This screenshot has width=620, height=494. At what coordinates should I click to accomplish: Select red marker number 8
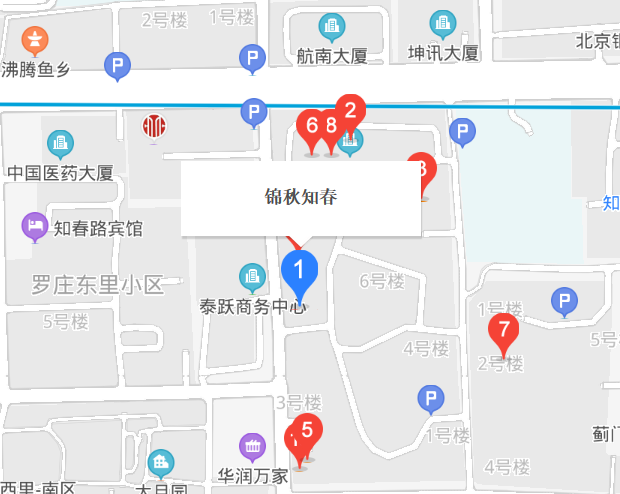click(x=332, y=130)
